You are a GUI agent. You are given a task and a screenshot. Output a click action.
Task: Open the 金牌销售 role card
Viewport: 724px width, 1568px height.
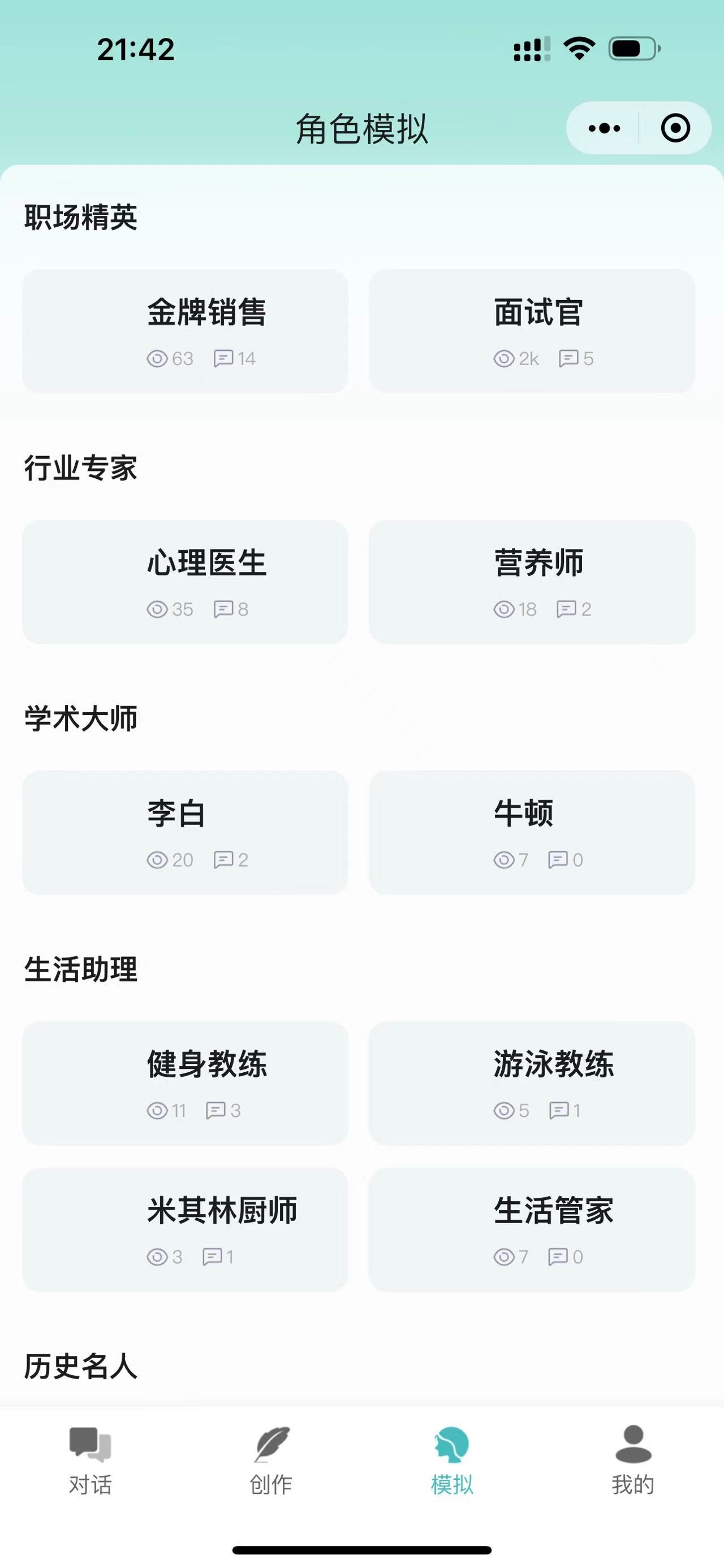coord(185,331)
